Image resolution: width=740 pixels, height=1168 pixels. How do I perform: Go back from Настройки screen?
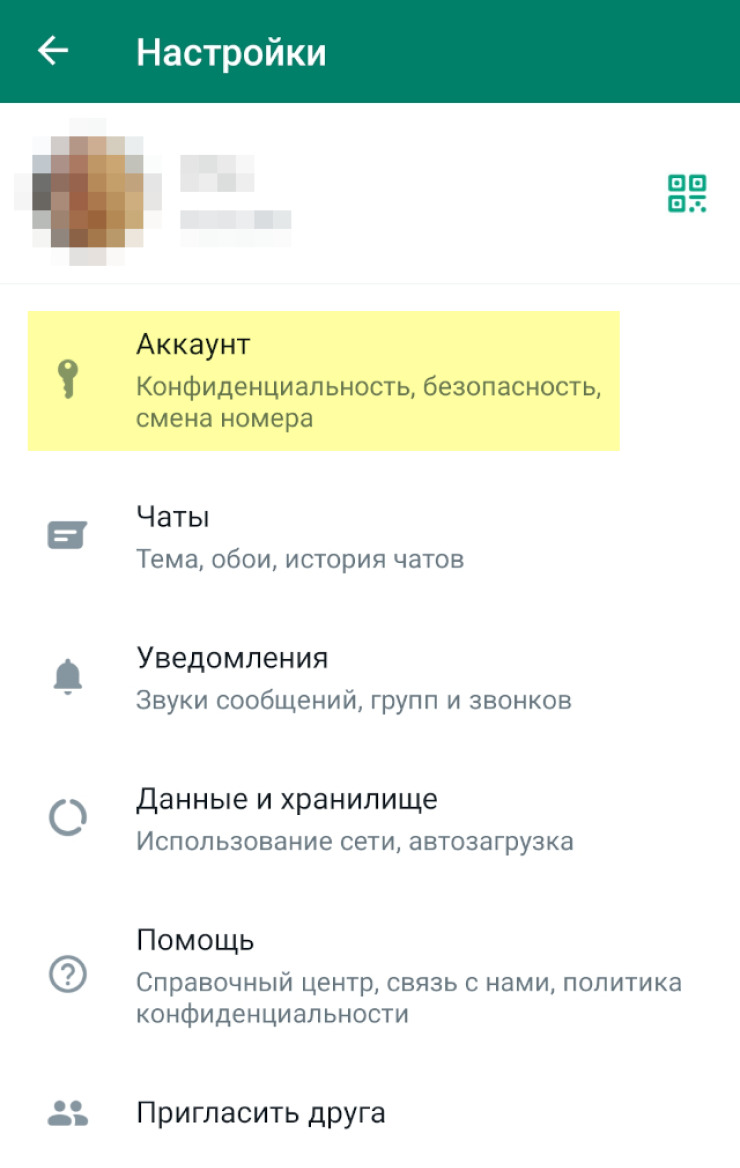point(53,51)
